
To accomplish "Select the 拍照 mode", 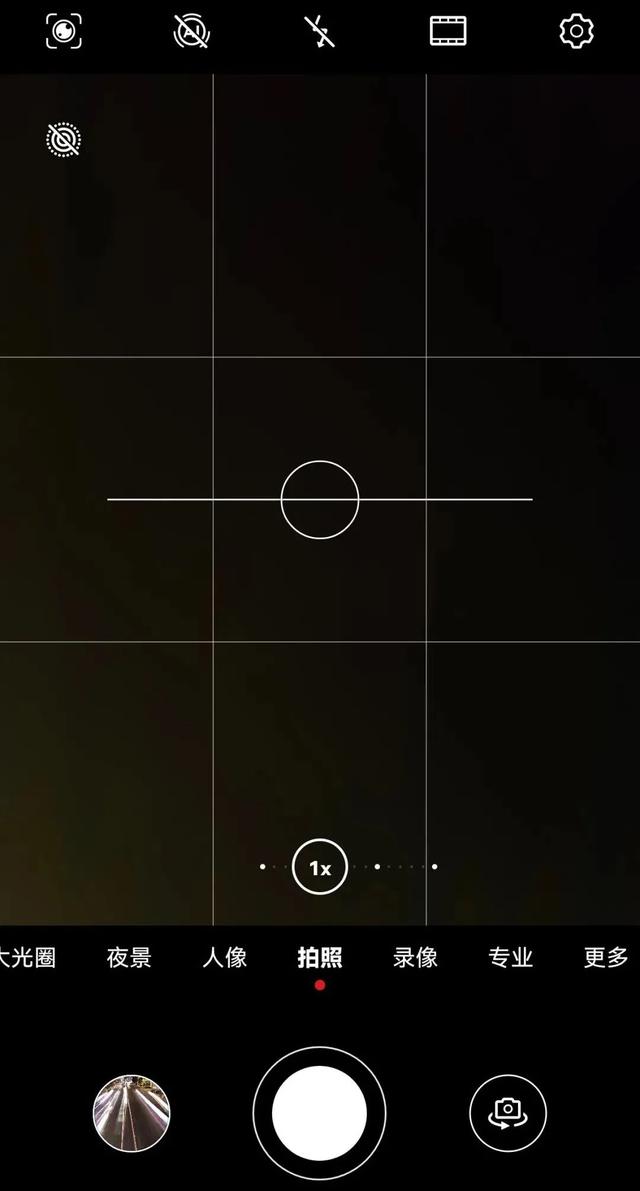I will [320, 957].
